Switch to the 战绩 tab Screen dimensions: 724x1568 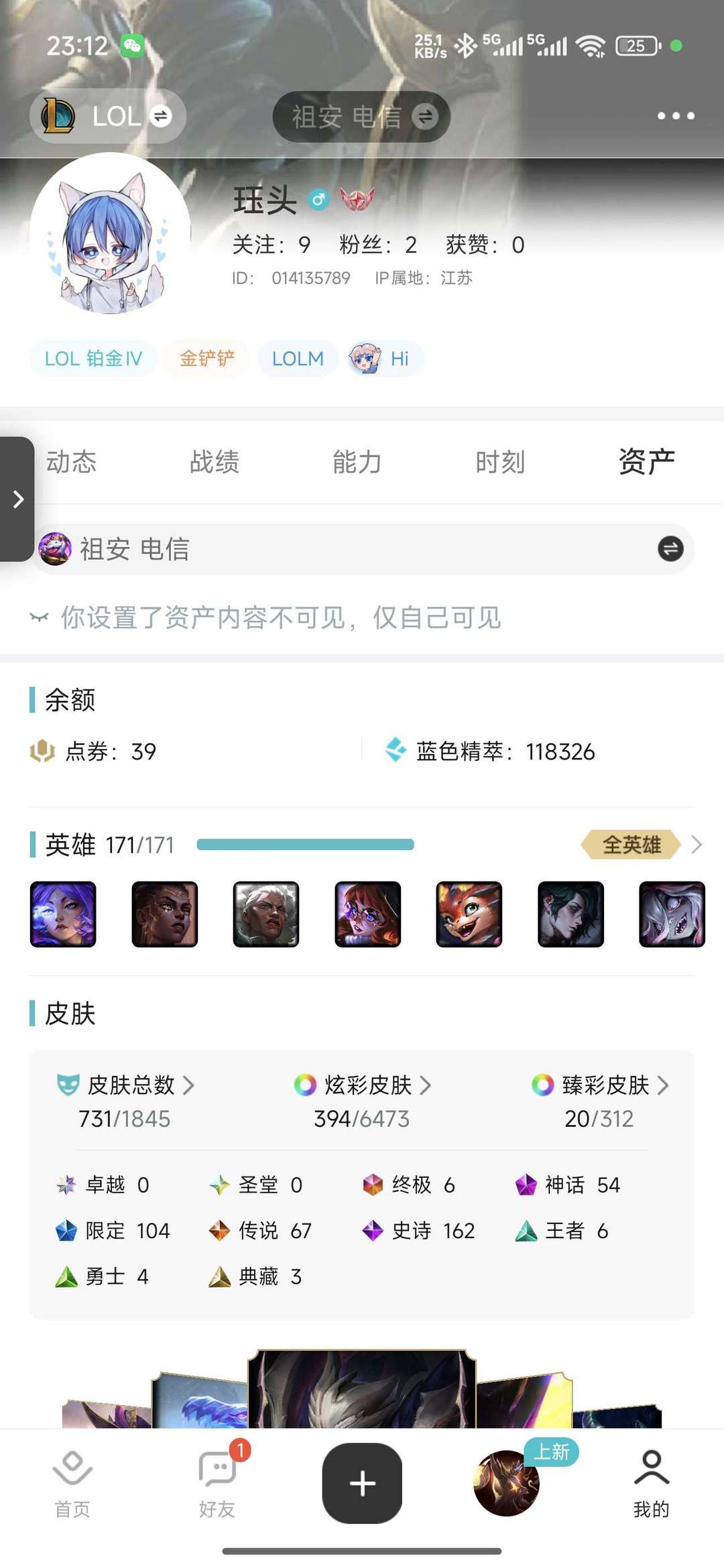point(214,462)
